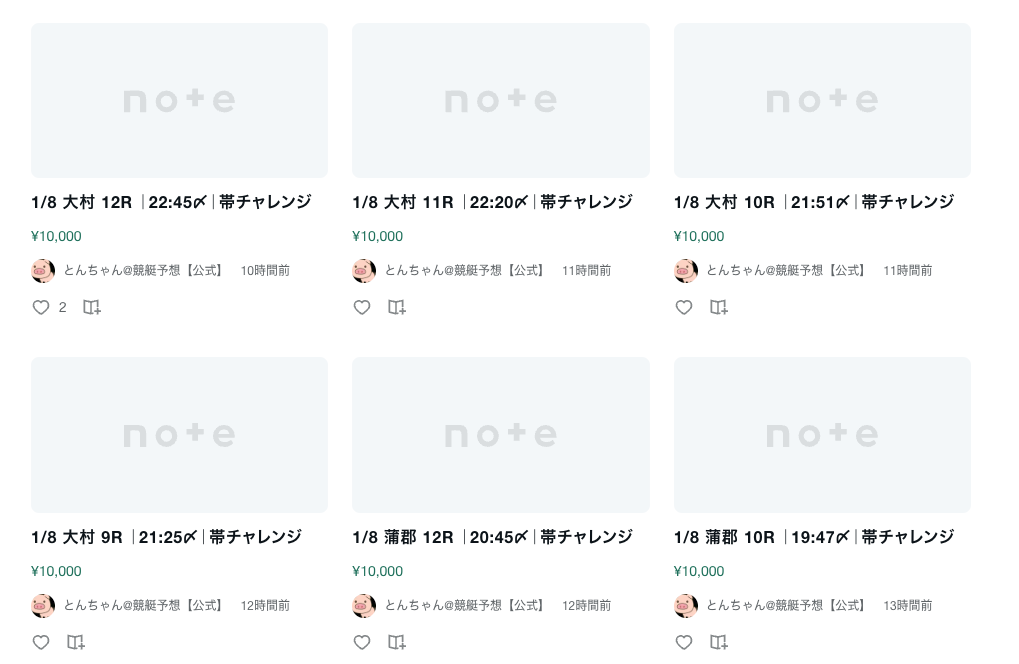This screenshot has width=1019, height=664.
Task: Add 大村 11R post to magazine
Action: 397,307
